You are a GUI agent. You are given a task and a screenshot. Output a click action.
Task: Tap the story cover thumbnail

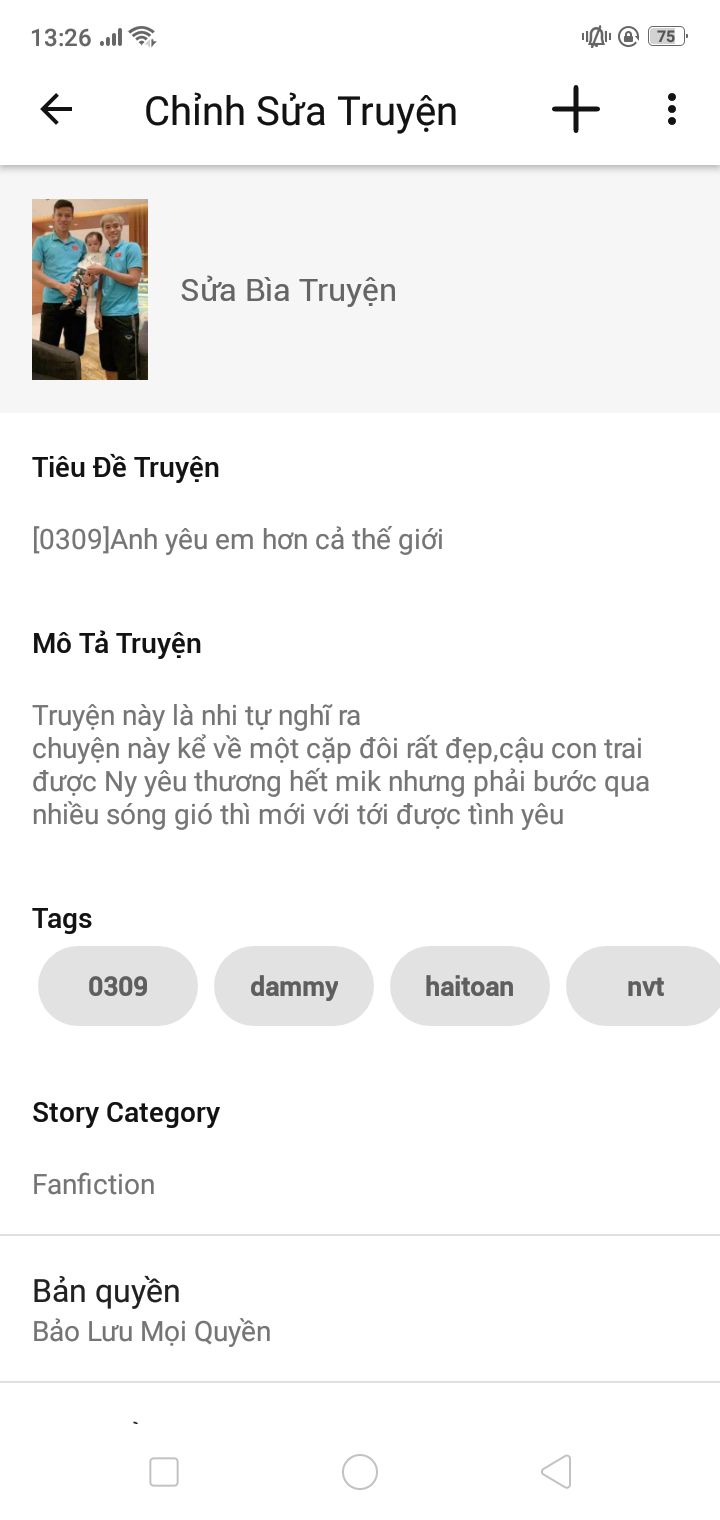coord(90,290)
